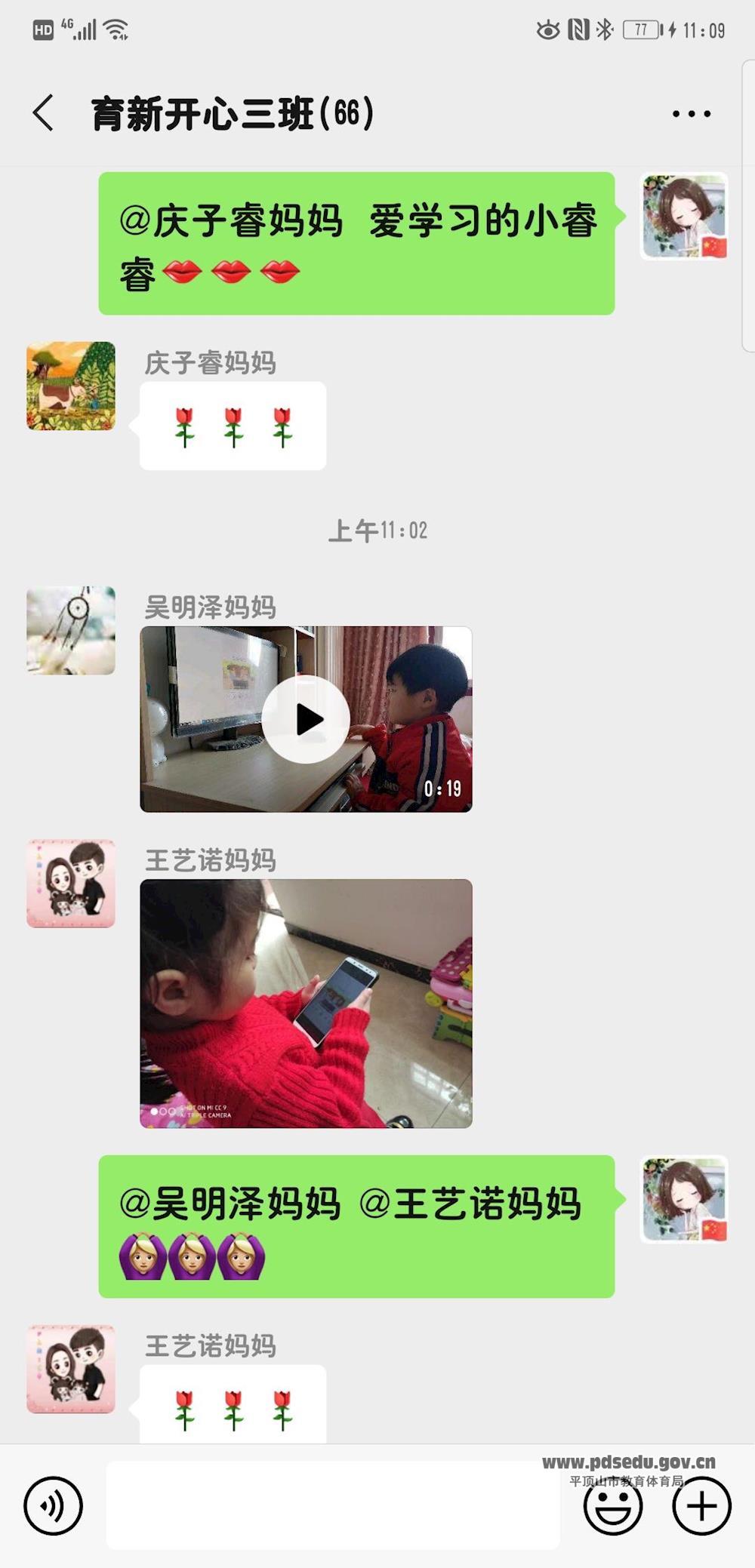Image resolution: width=755 pixels, height=1568 pixels.
Task: Open the three-dot chat info menu
Action: (691, 114)
